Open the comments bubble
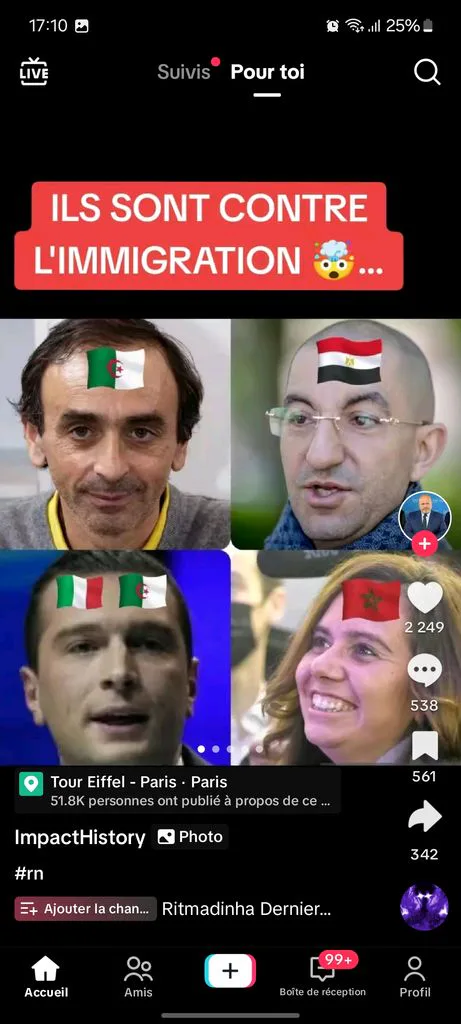 pyautogui.click(x=424, y=671)
